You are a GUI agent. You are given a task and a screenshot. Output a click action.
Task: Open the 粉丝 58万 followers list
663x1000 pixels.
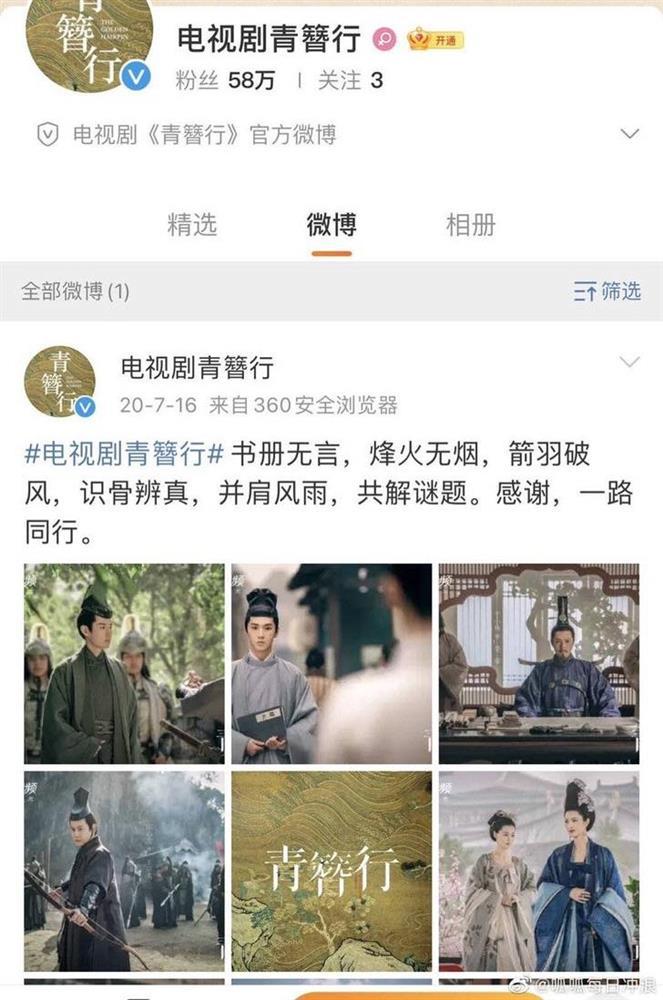tap(225, 80)
